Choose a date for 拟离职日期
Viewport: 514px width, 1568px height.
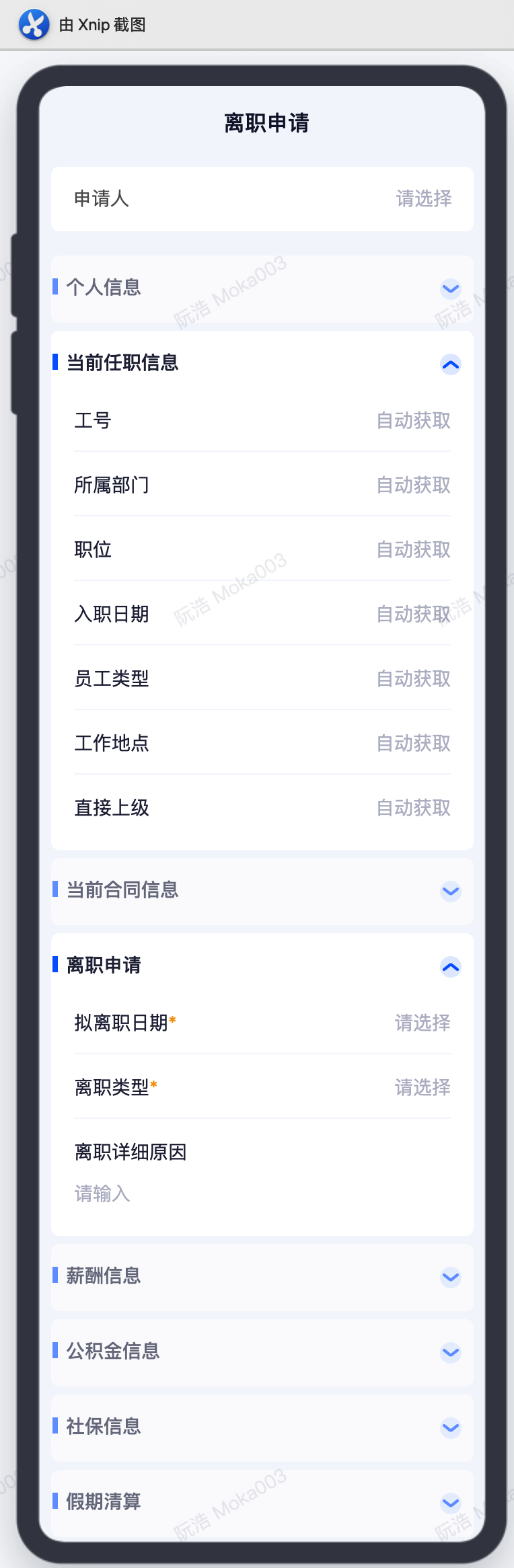[x=422, y=1023]
